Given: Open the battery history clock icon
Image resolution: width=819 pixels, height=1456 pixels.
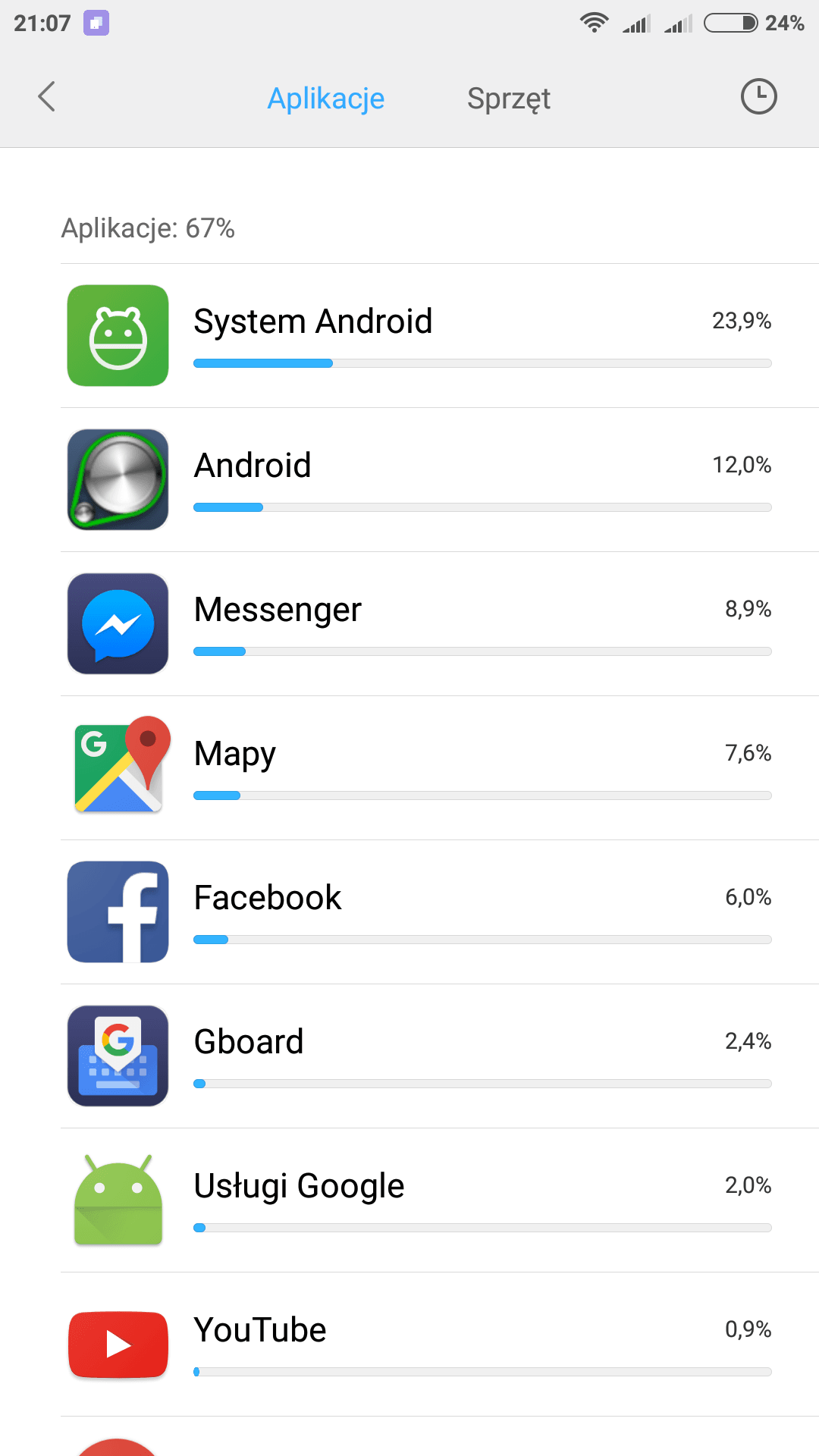Looking at the screenshot, I should (758, 97).
